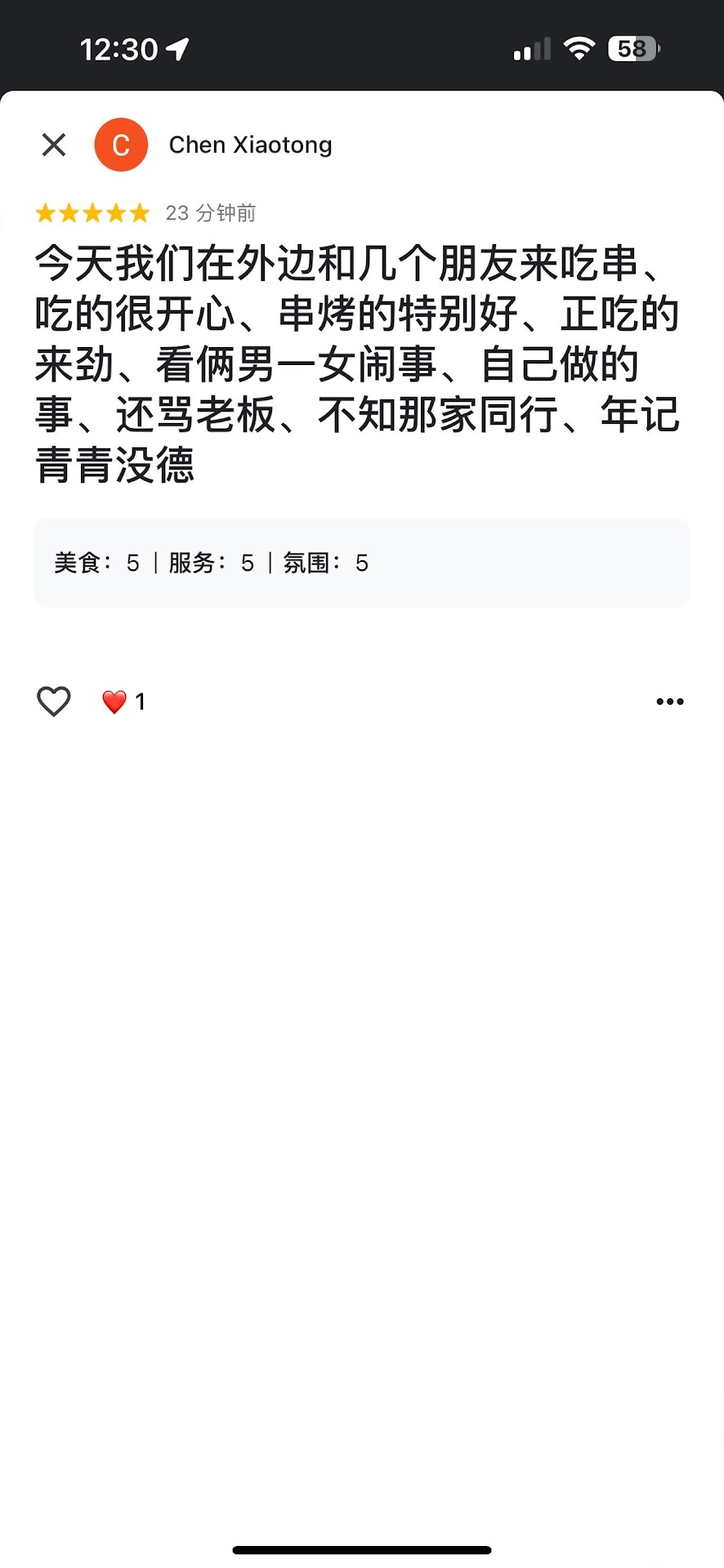Screen dimensions: 724x1568
Task: Close the review detail view
Action: pyautogui.click(x=54, y=145)
